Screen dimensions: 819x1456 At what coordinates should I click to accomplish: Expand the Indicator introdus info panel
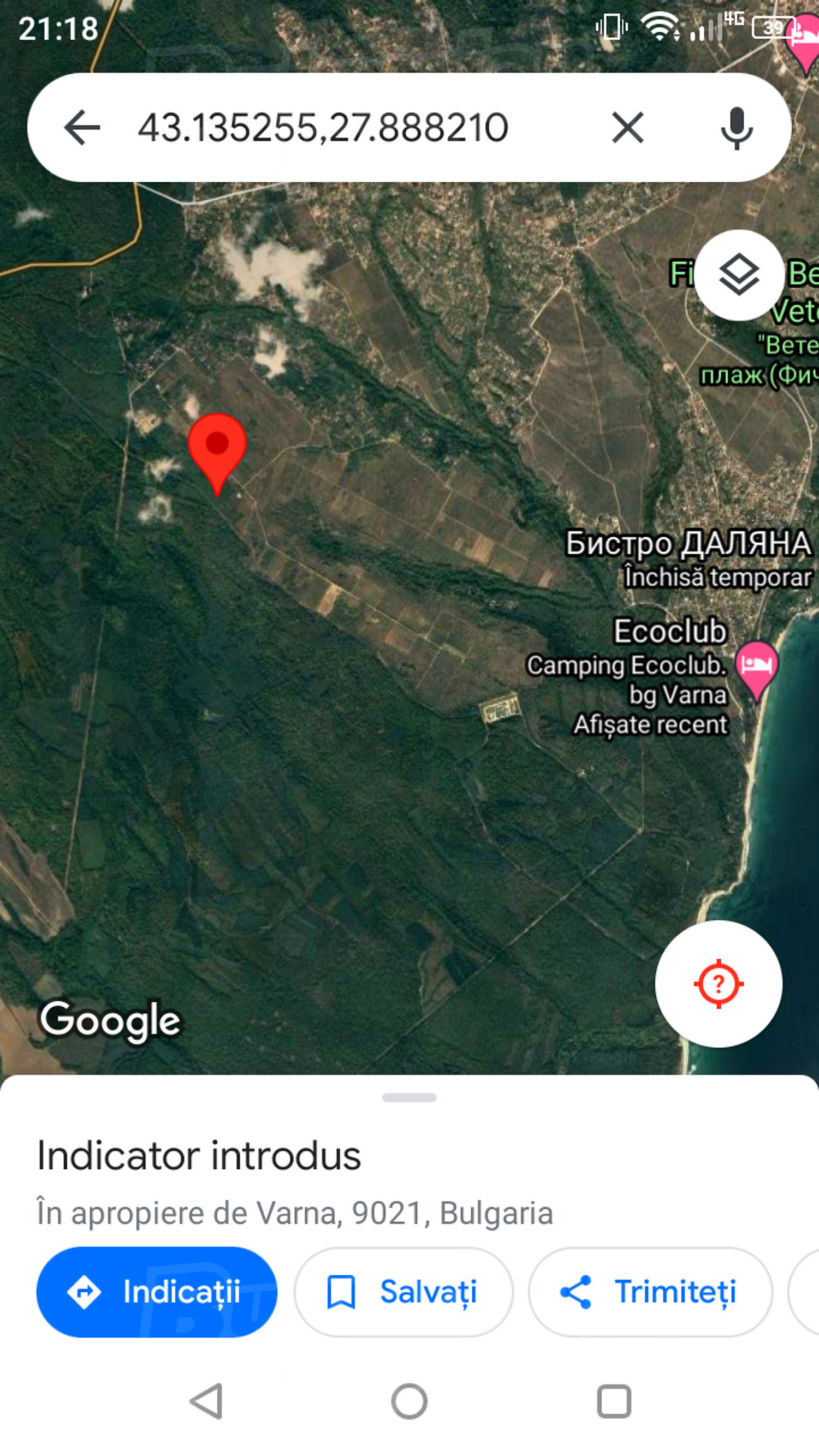(409, 1098)
